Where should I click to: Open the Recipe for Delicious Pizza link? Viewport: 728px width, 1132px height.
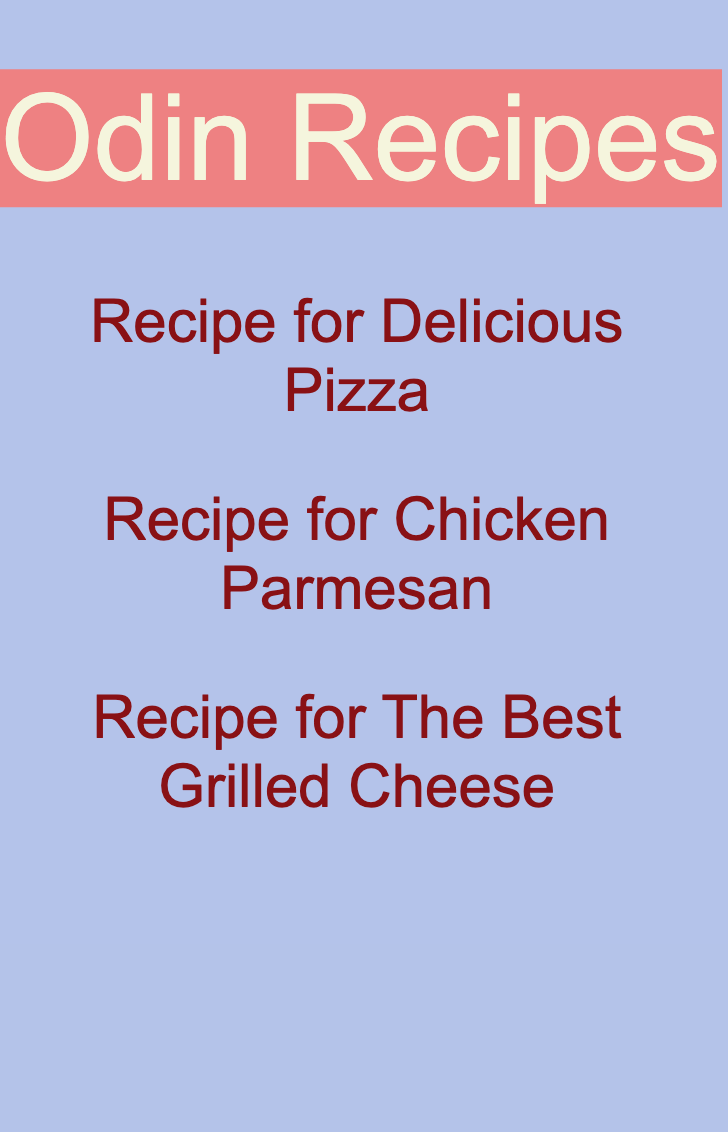coord(357,323)
